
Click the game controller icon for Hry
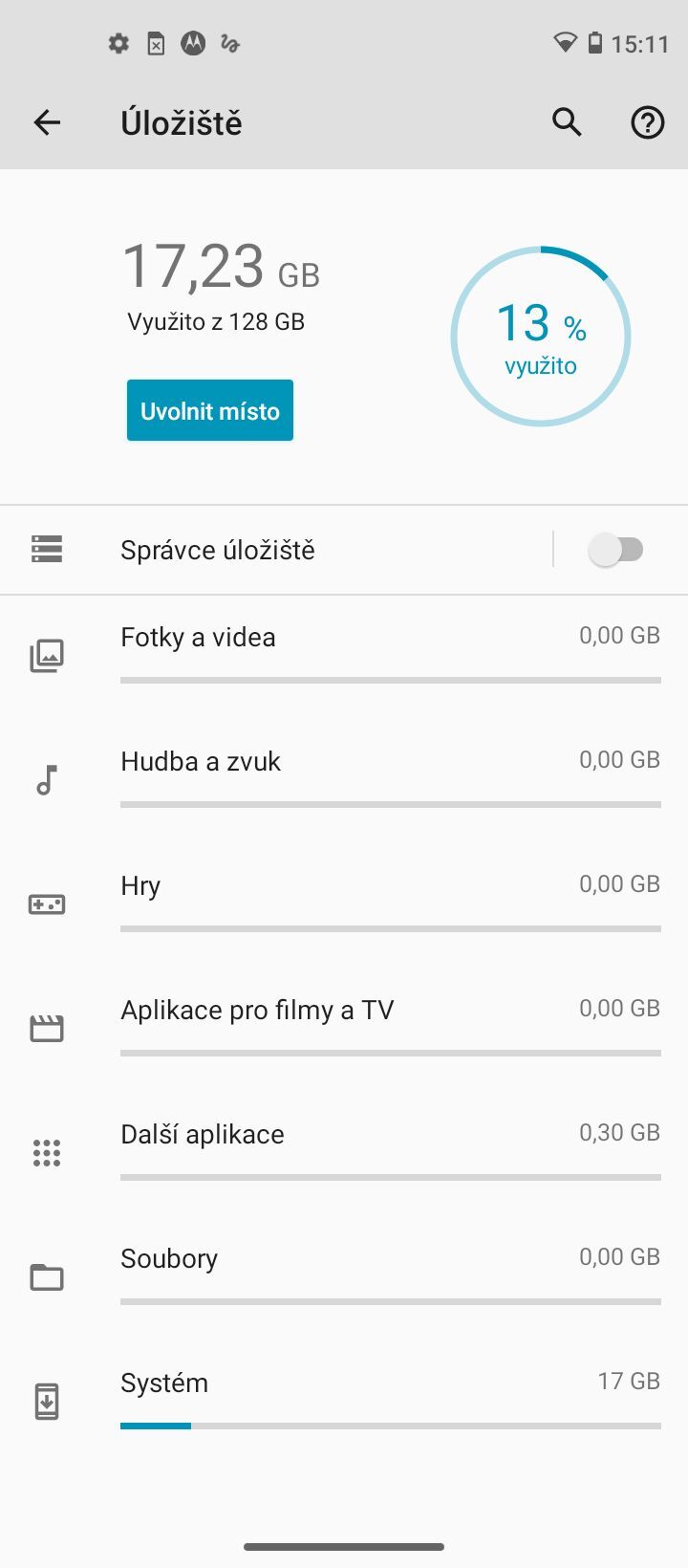(x=47, y=904)
